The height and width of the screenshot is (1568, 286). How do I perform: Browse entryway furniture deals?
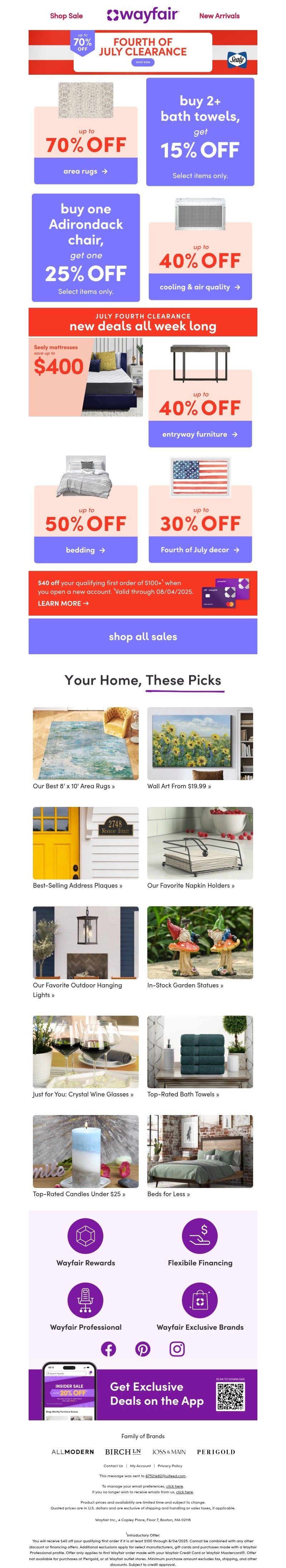point(199,434)
